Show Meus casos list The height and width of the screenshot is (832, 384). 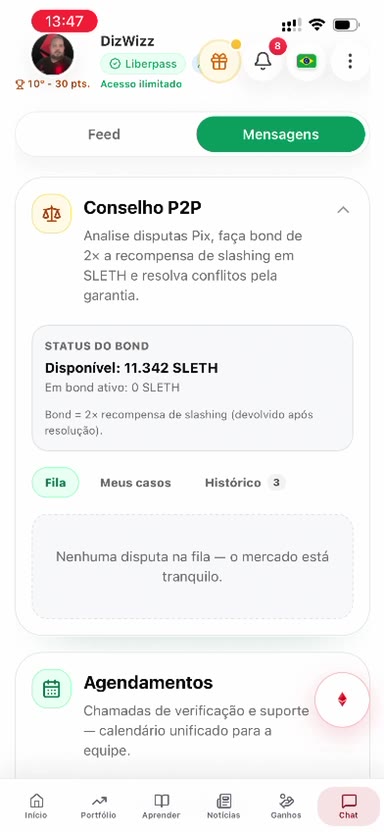[x=136, y=483]
